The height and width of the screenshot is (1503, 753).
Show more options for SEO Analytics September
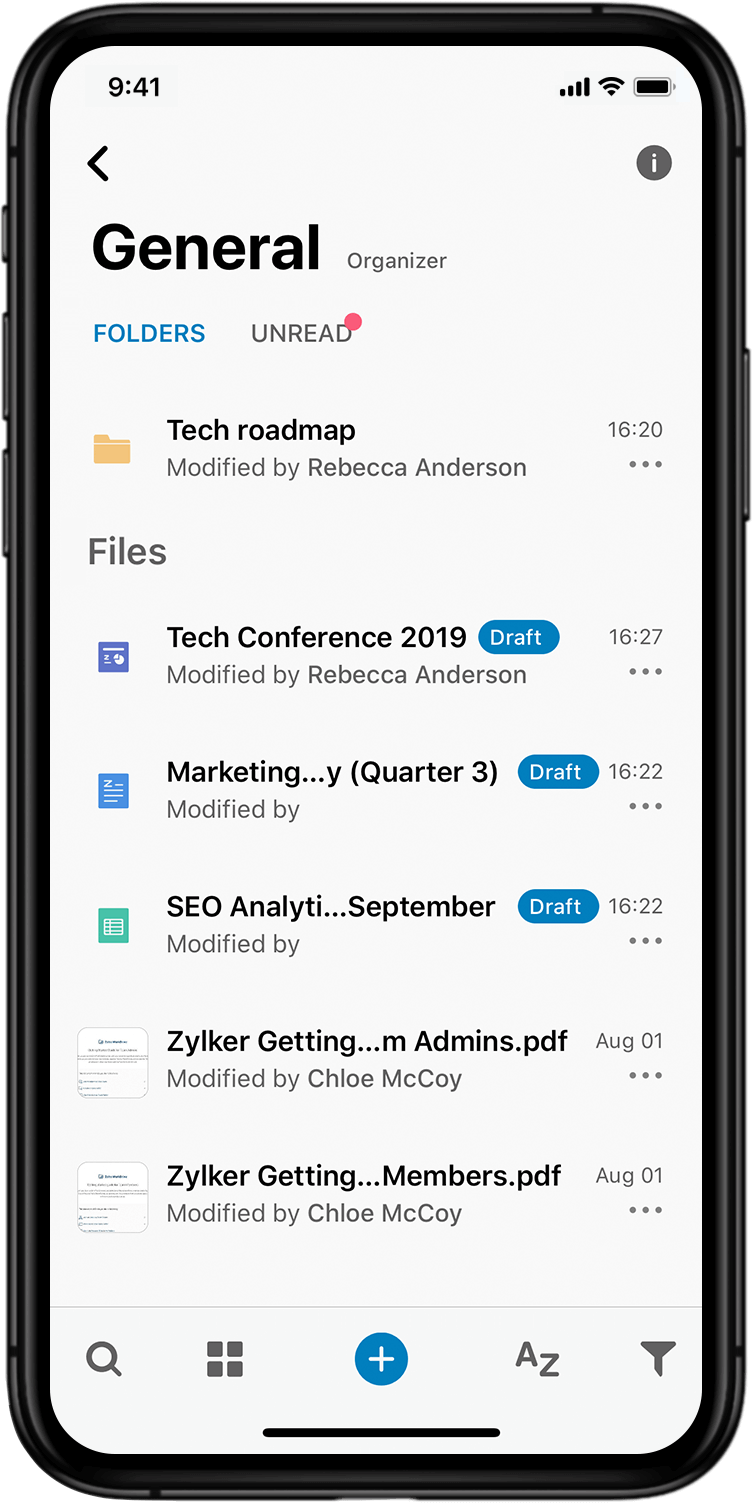tap(645, 941)
